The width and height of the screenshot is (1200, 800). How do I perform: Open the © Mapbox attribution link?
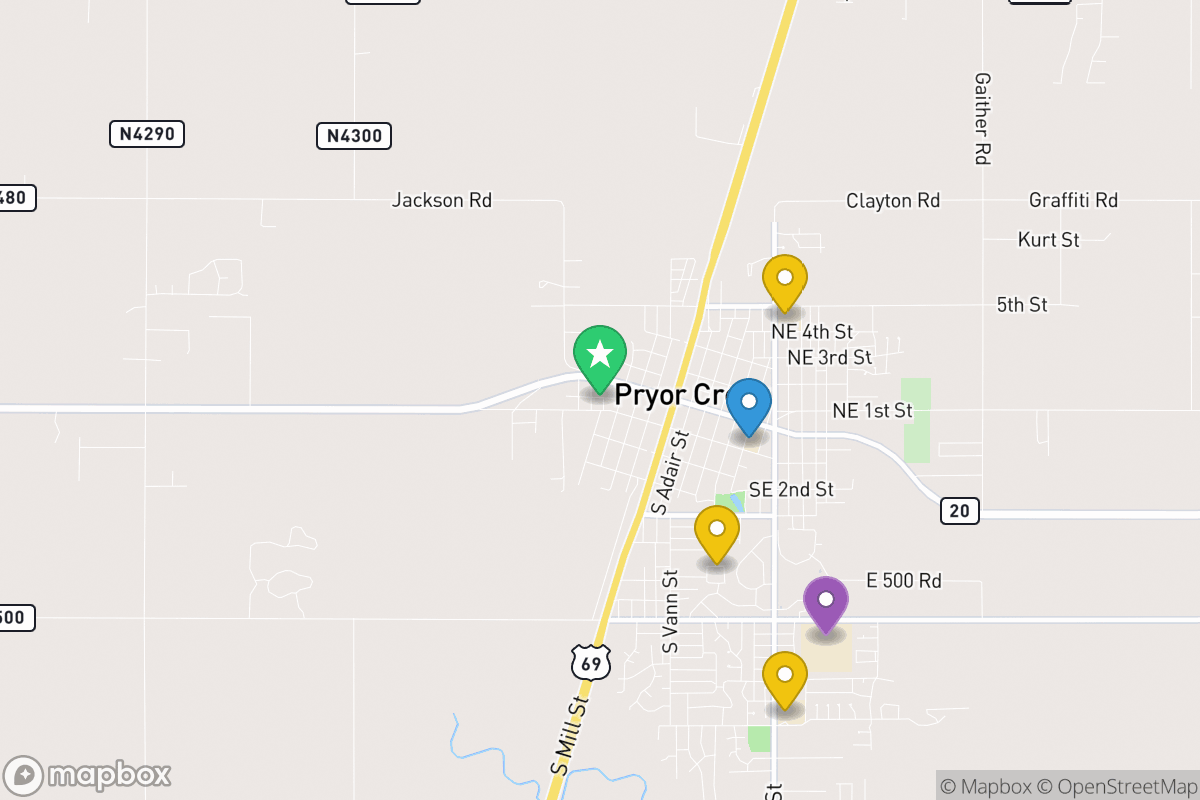tap(986, 786)
